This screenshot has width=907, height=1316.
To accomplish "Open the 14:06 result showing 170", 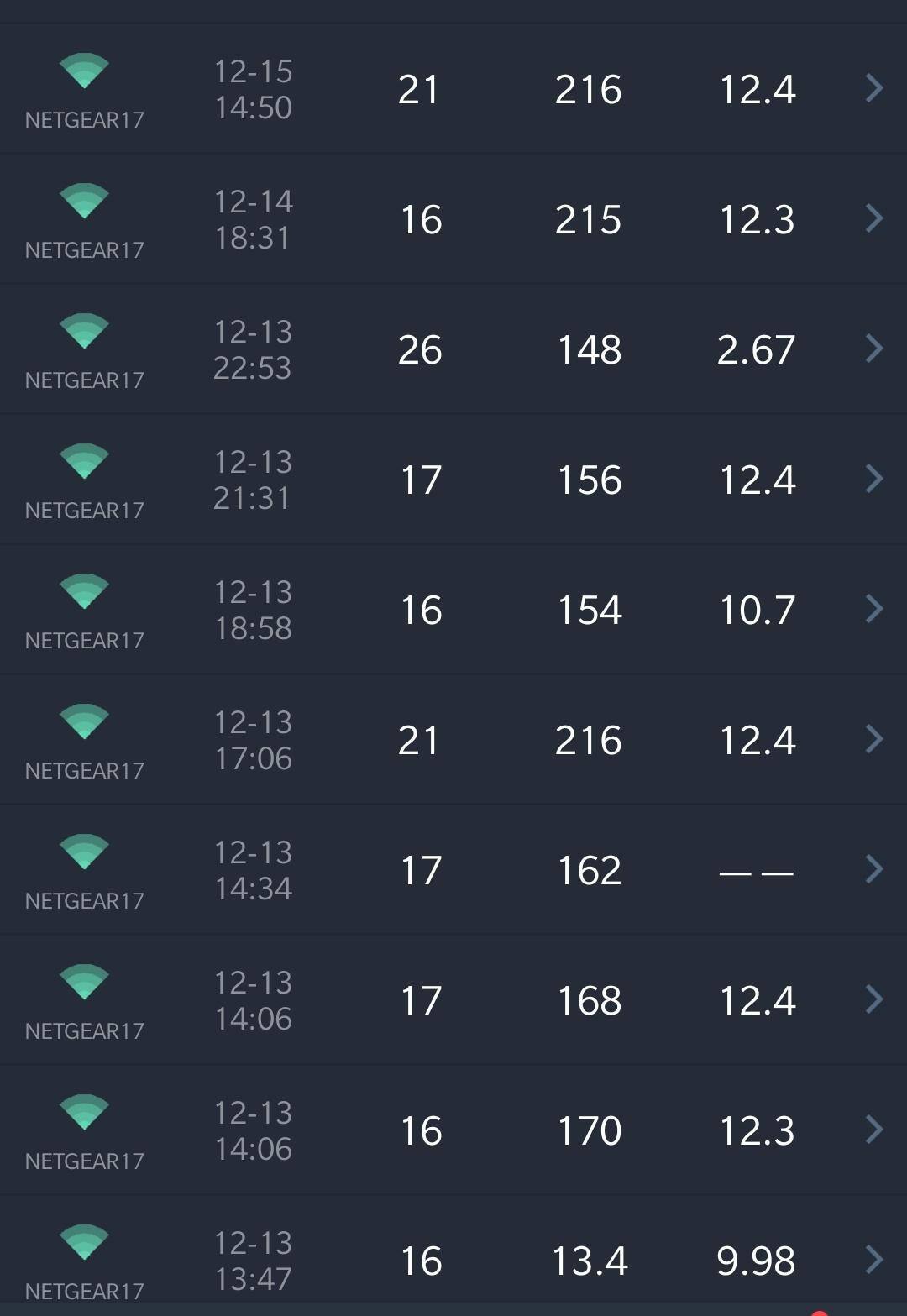I will click(453, 1130).
